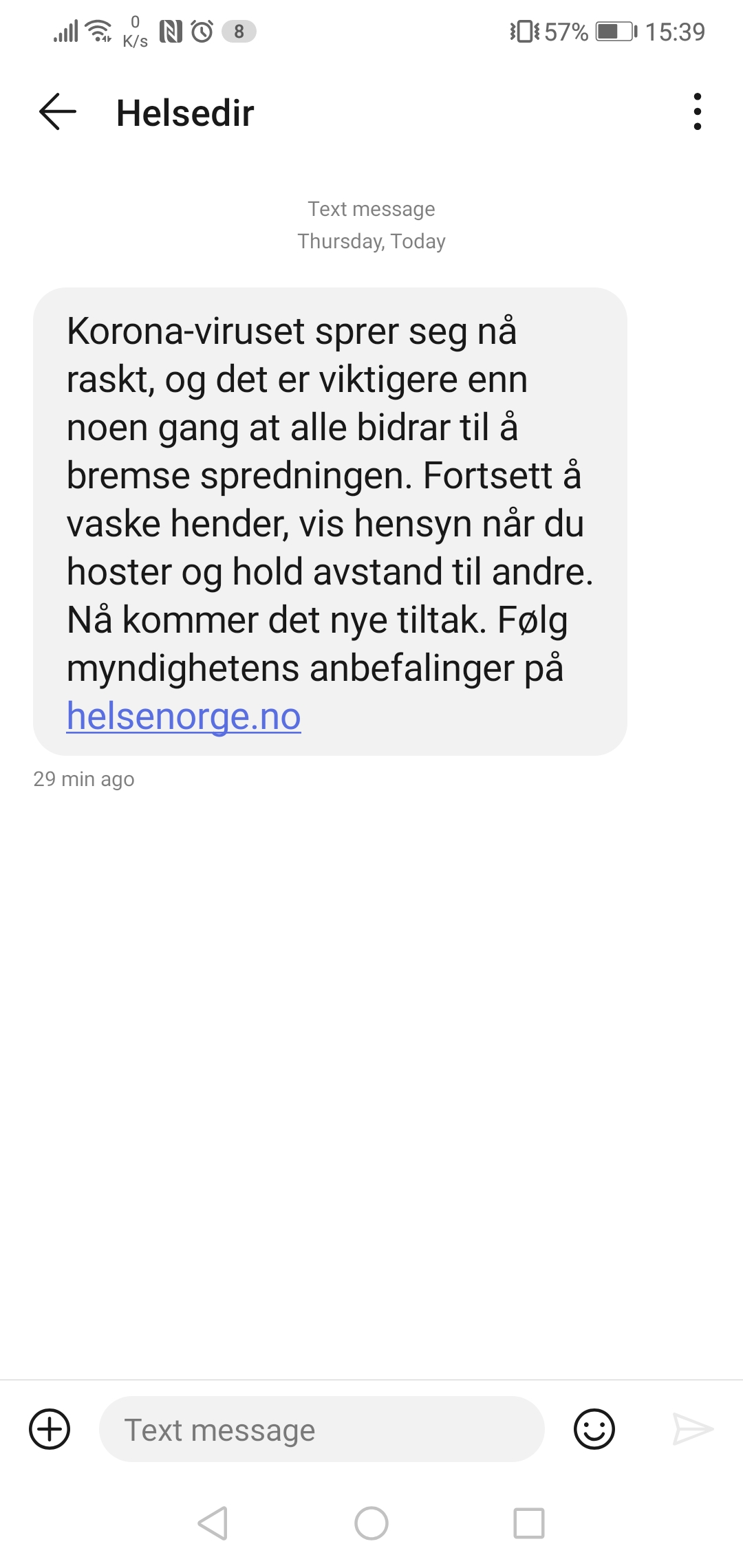The image size is (743, 1568).
Task: Tap the plus attachment icon
Action: [50, 1429]
